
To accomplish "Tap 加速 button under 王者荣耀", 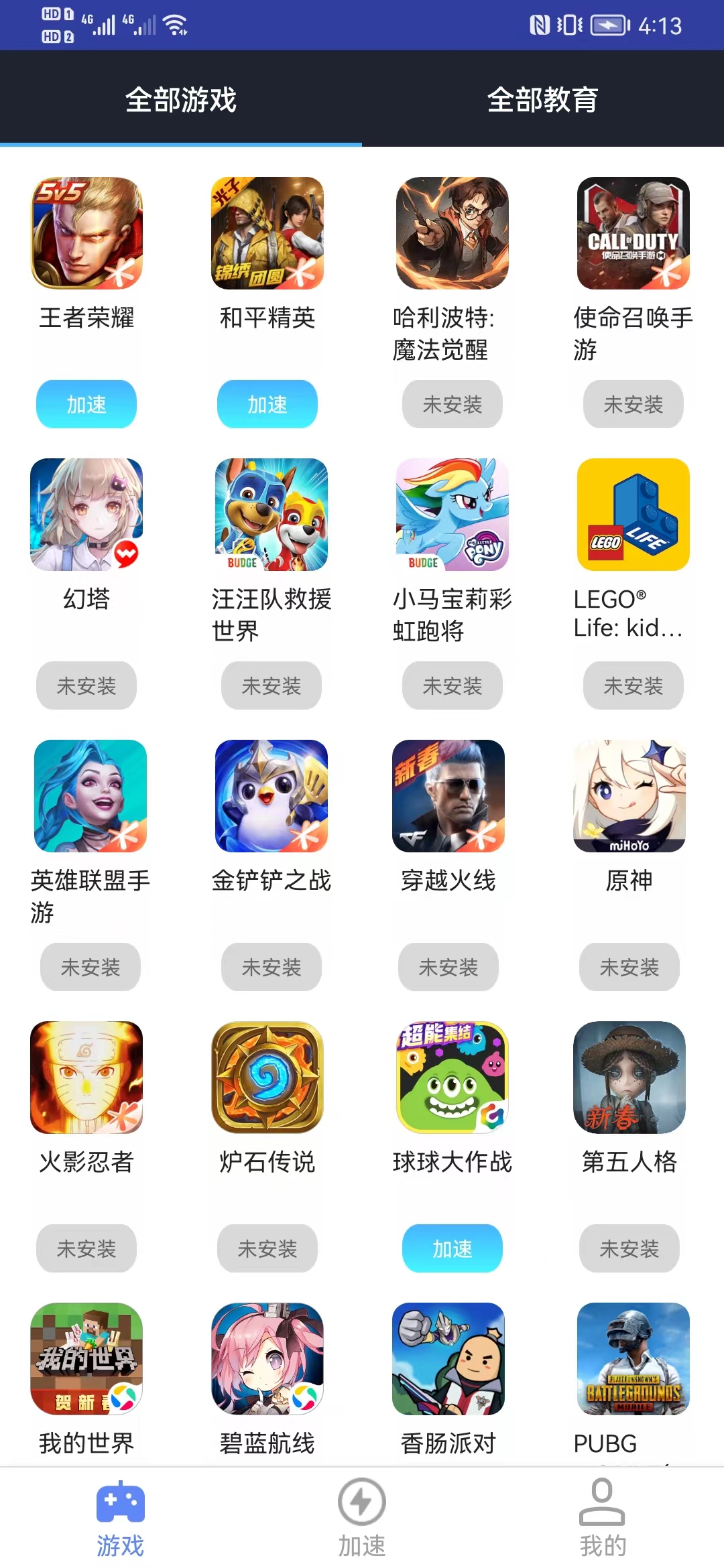I will point(86,404).
